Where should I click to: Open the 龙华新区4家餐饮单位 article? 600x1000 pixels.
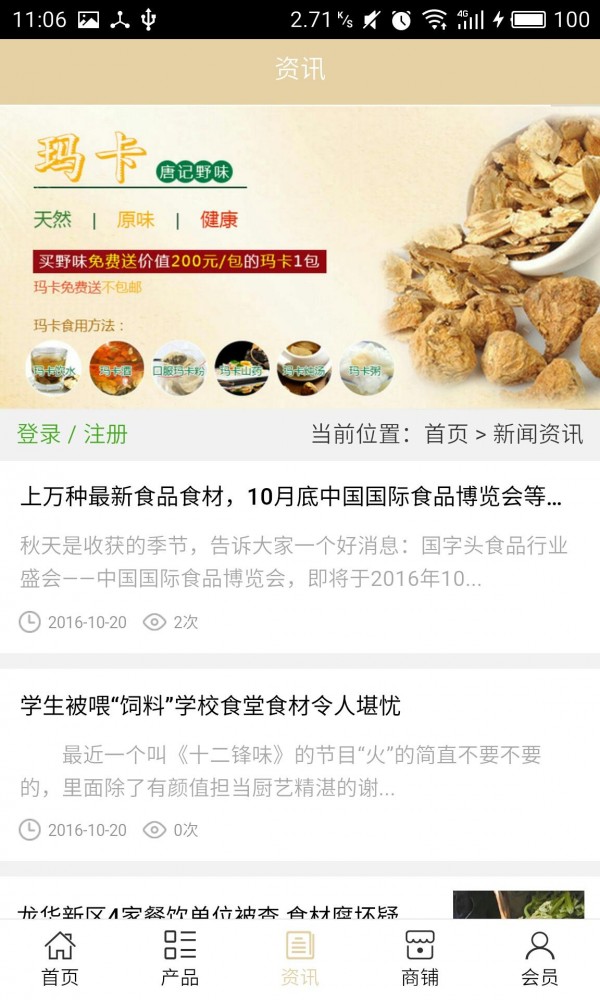[x=209, y=910]
